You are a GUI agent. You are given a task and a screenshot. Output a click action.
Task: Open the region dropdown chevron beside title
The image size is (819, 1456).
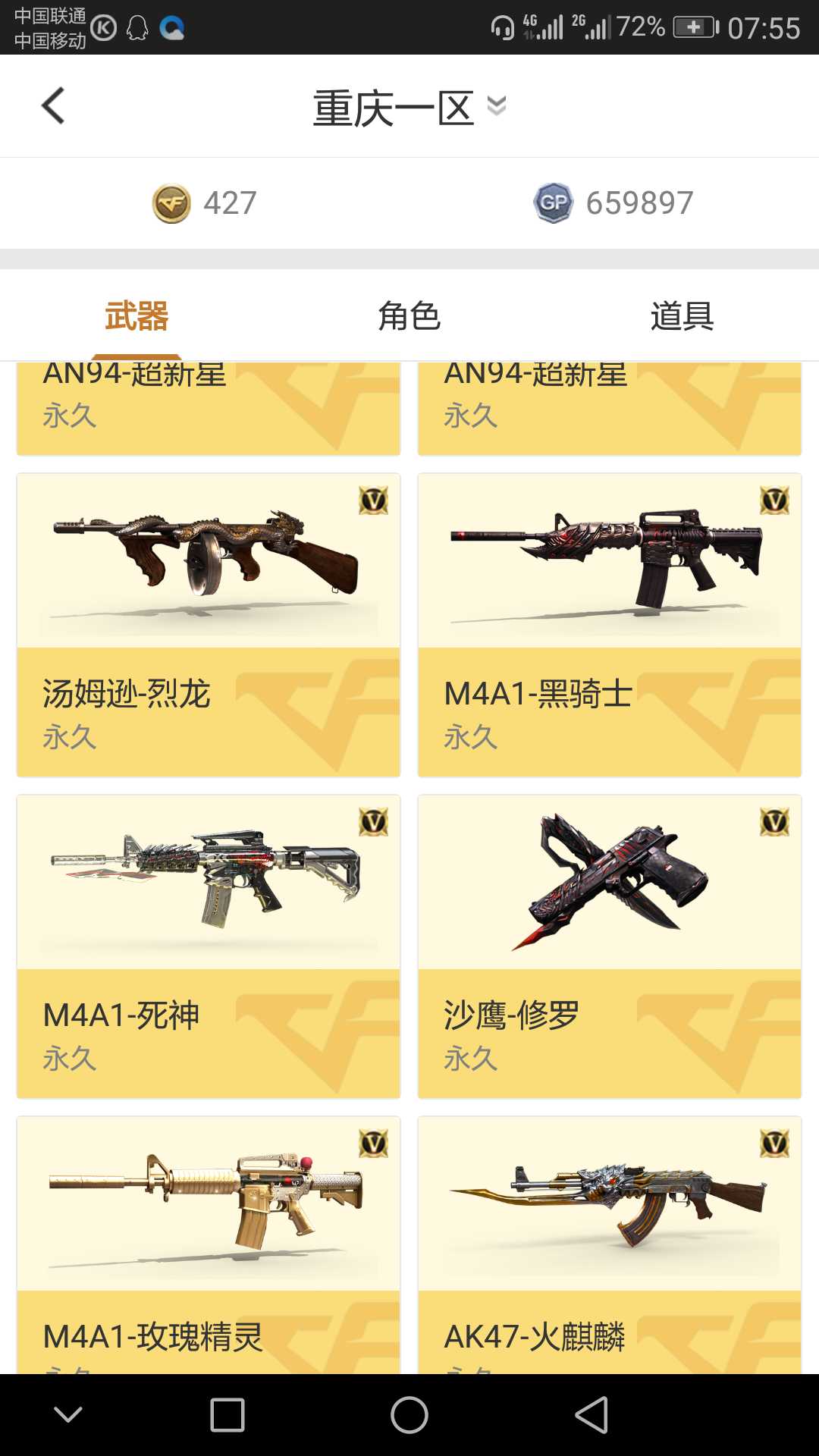coord(498,107)
